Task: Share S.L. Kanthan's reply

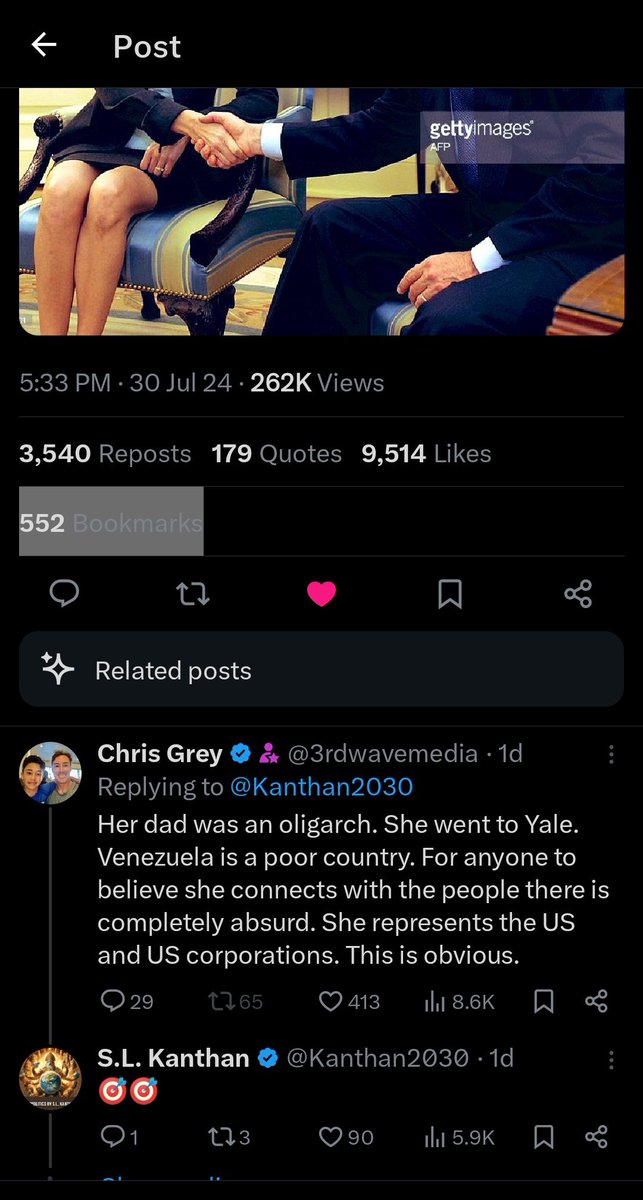Action: pos(596,1136)
